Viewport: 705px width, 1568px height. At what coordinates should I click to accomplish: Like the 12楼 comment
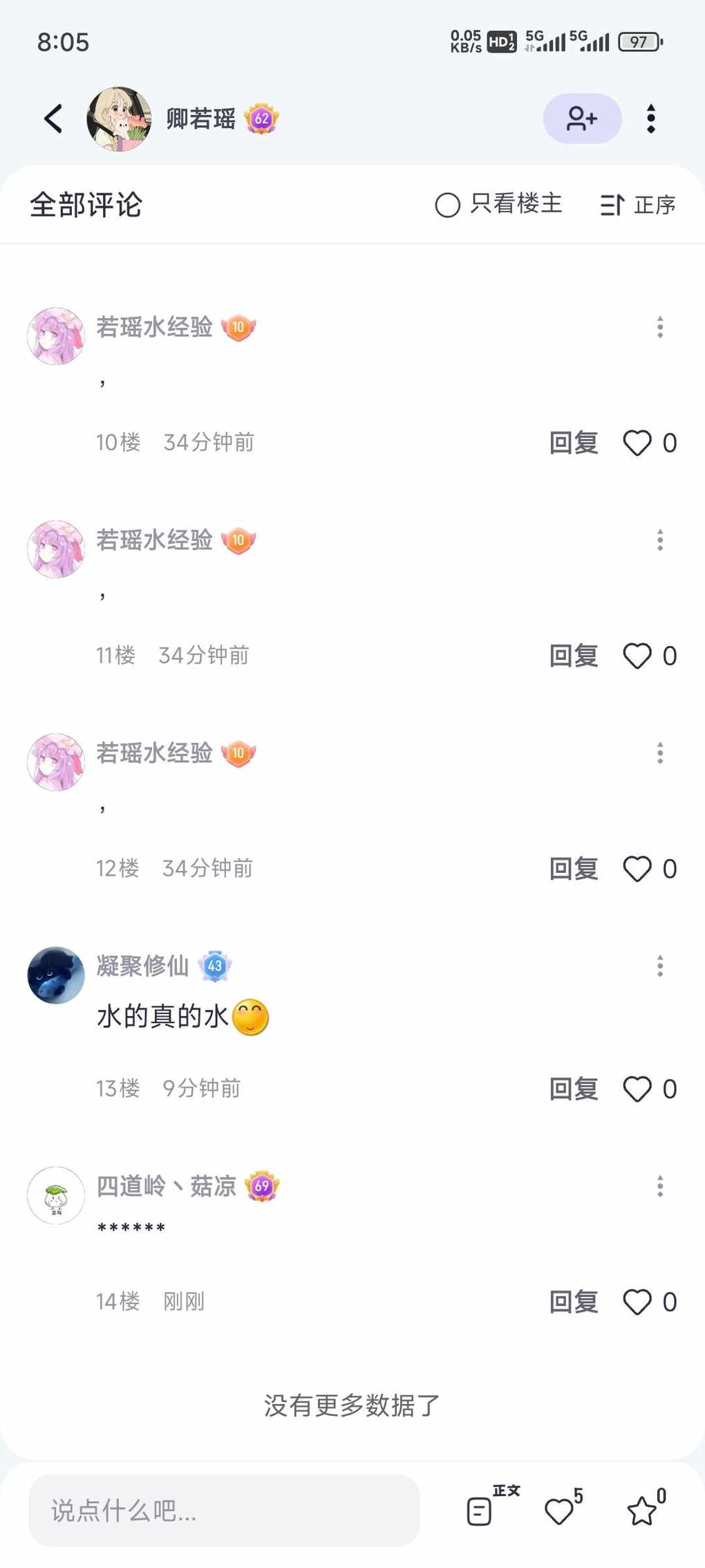click(x=637, y=869)
